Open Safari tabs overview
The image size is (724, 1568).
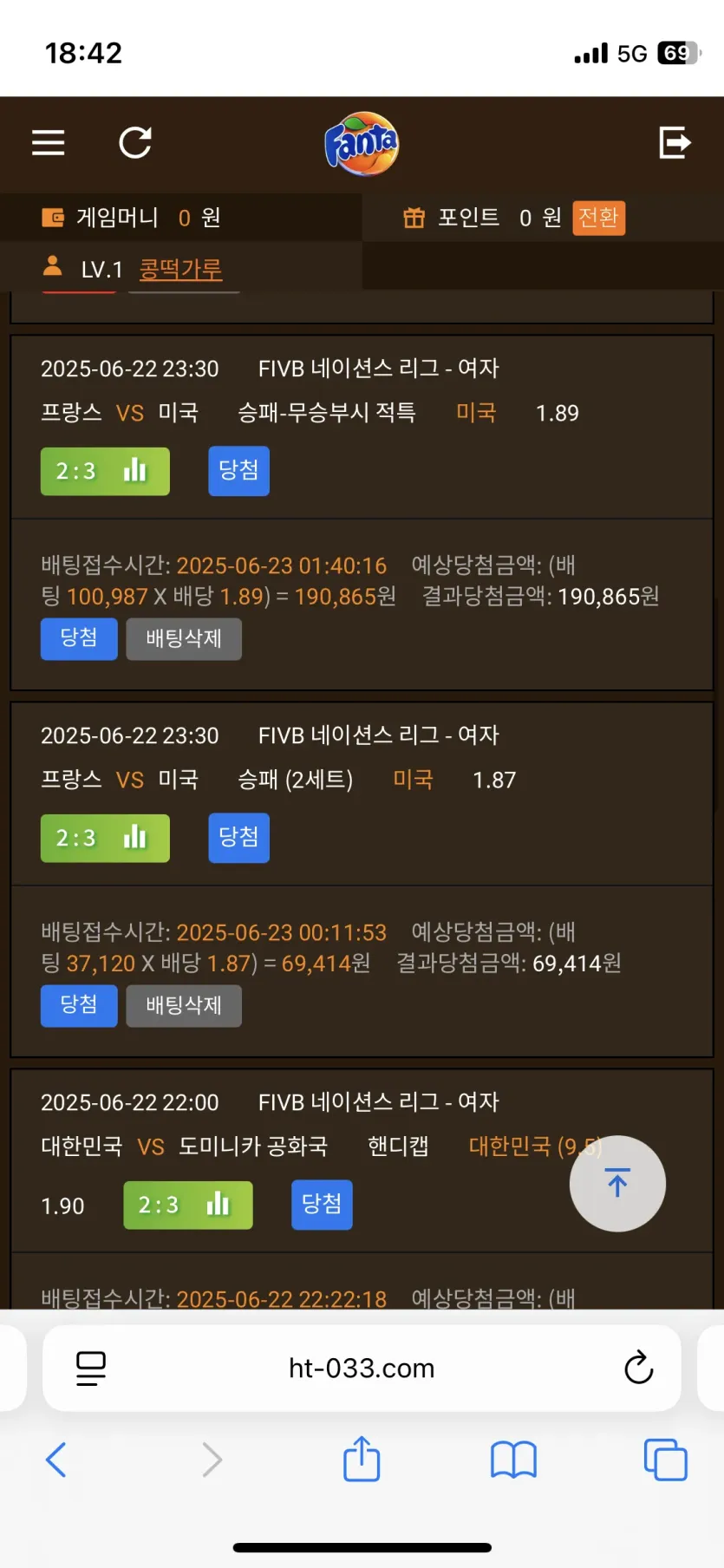(x=665, y=1460)
